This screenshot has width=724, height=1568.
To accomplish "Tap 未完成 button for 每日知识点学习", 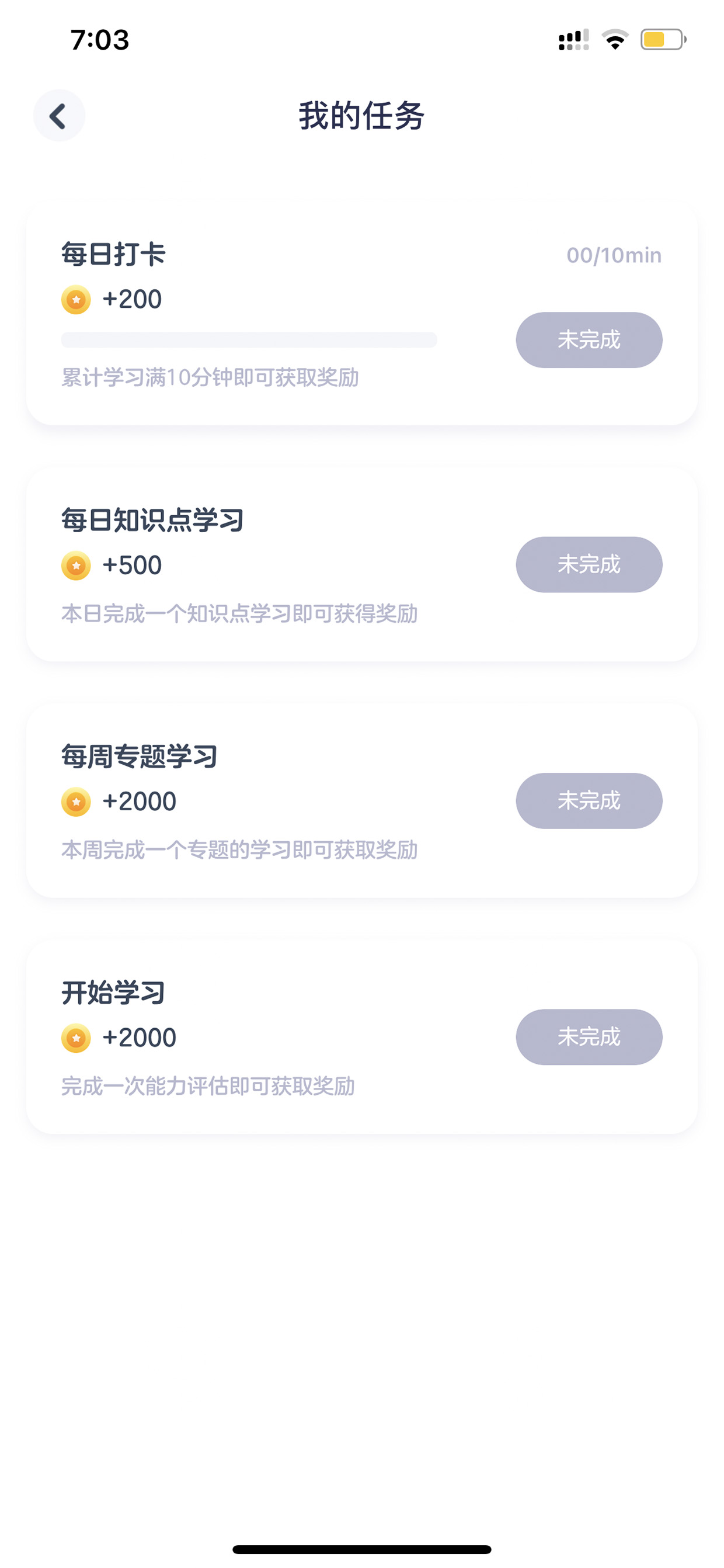I will click(x=589, y=564).
